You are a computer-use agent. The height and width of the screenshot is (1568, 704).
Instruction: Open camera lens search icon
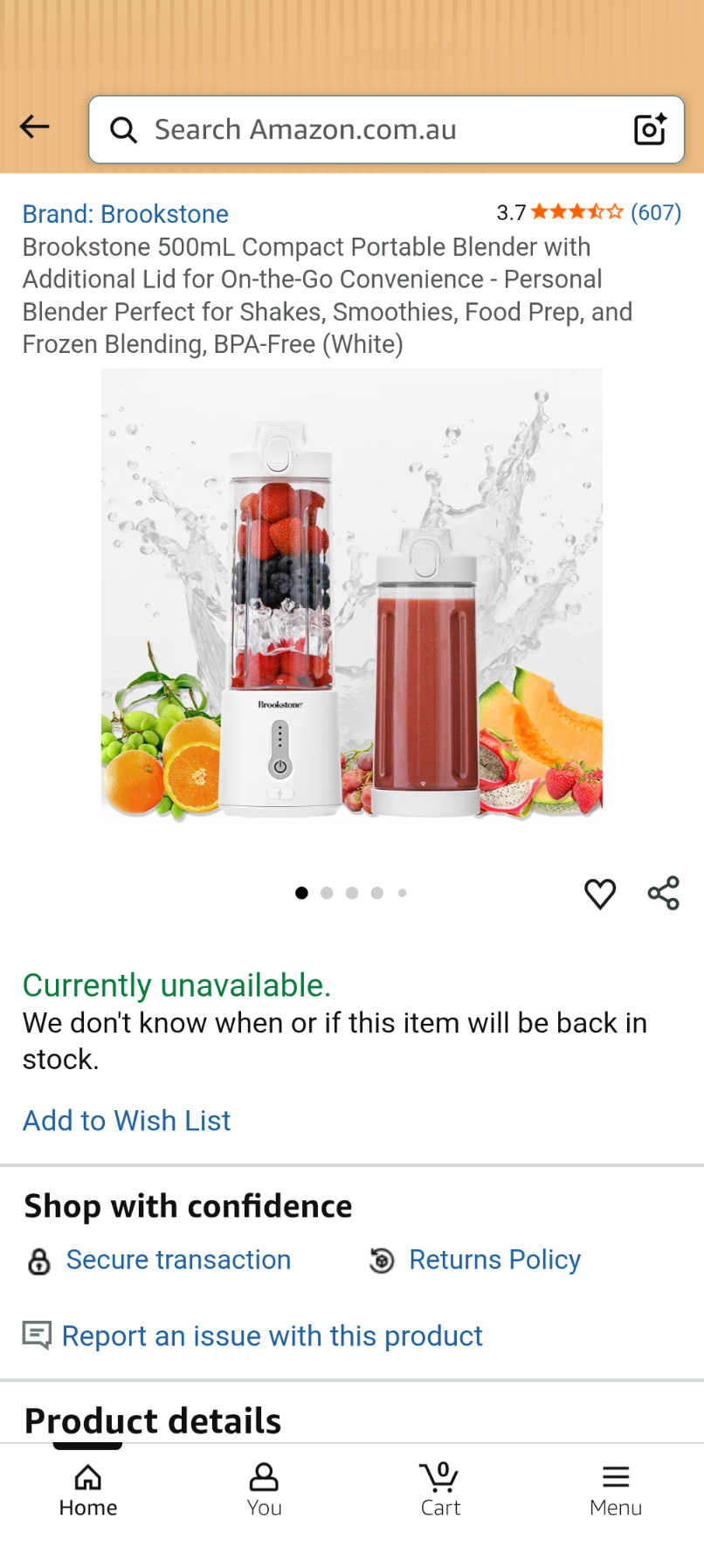[x=650, y=130]
